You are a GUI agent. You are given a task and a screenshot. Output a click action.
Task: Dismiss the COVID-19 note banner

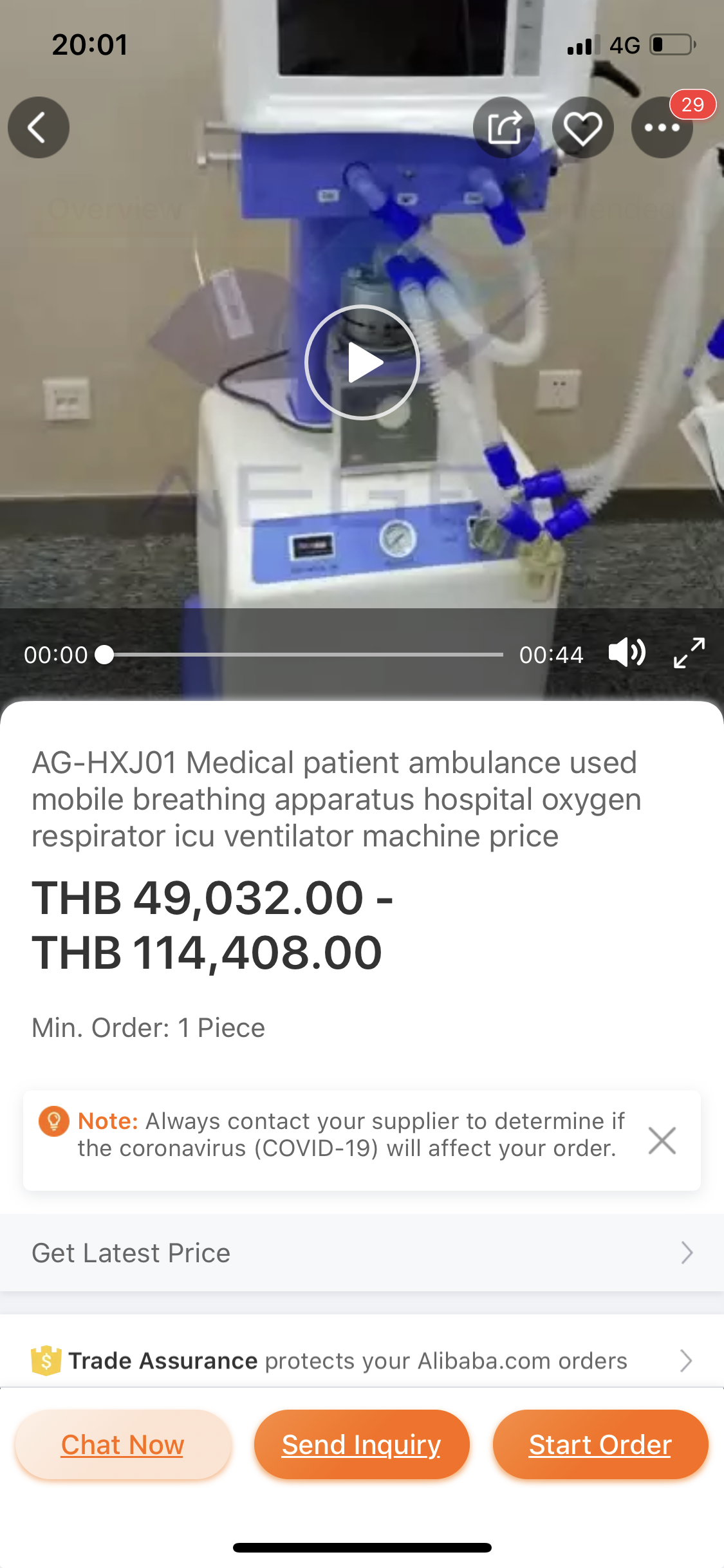coord(662,1141)
